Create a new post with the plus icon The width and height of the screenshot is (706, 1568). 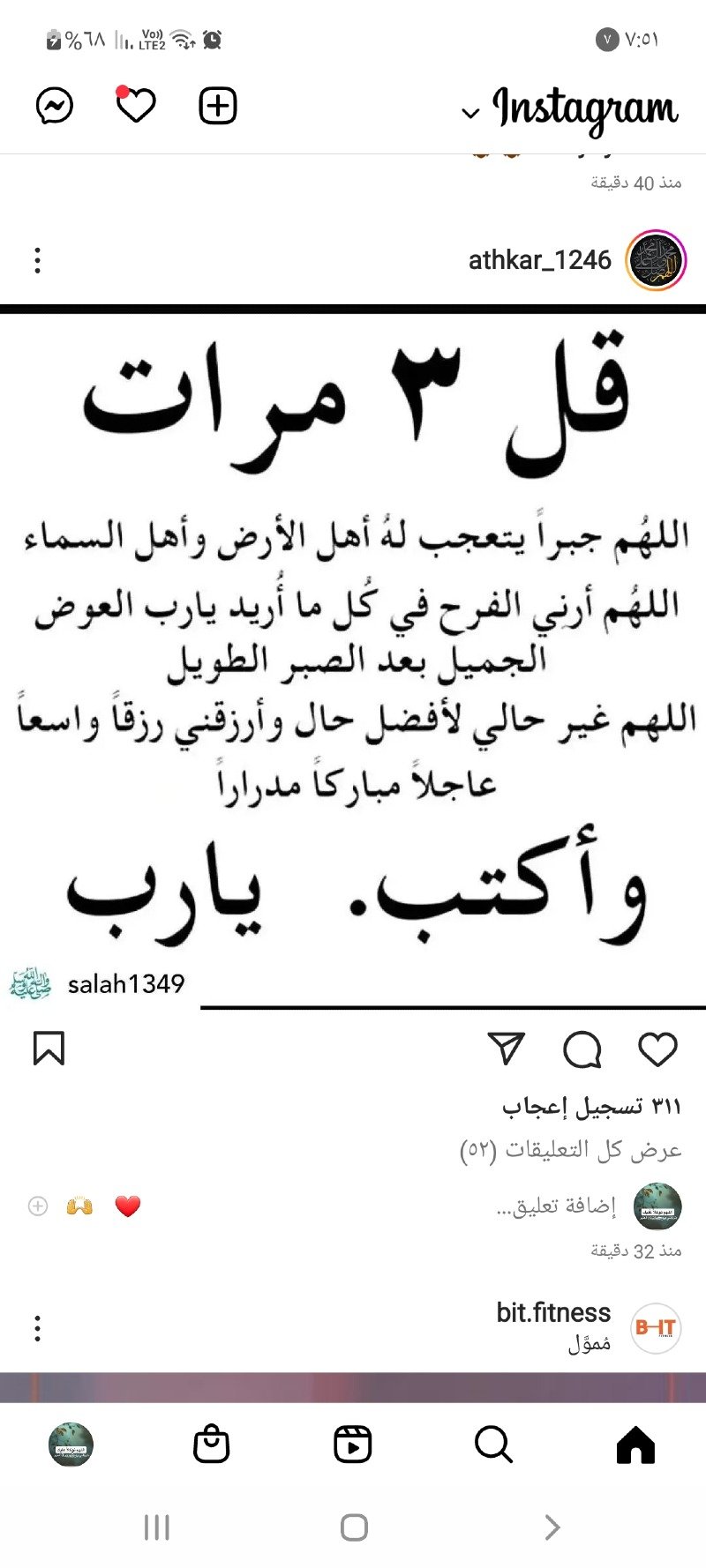click(x=216, y=105)
